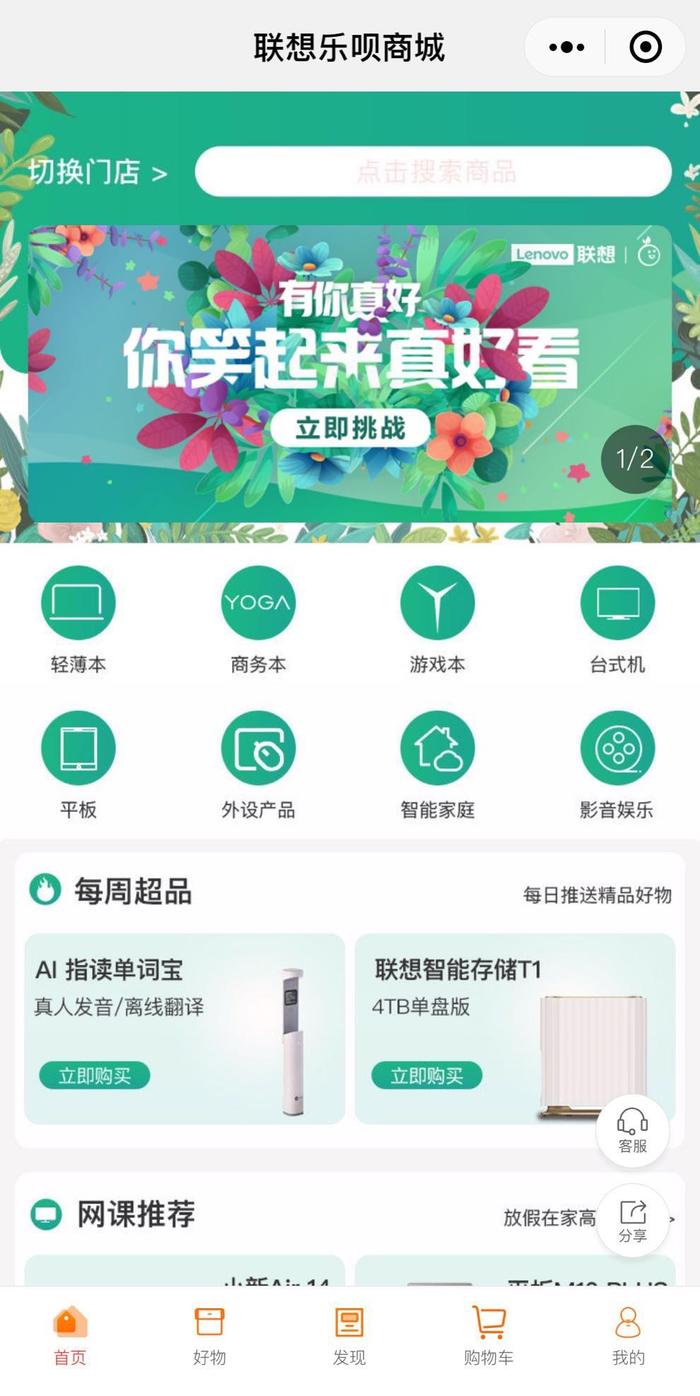The height and width of the screenshot is (1396, 700).
Task: Tap 立即购买 on the 联想智能存储T1 card
Action: click(426, 1076)
